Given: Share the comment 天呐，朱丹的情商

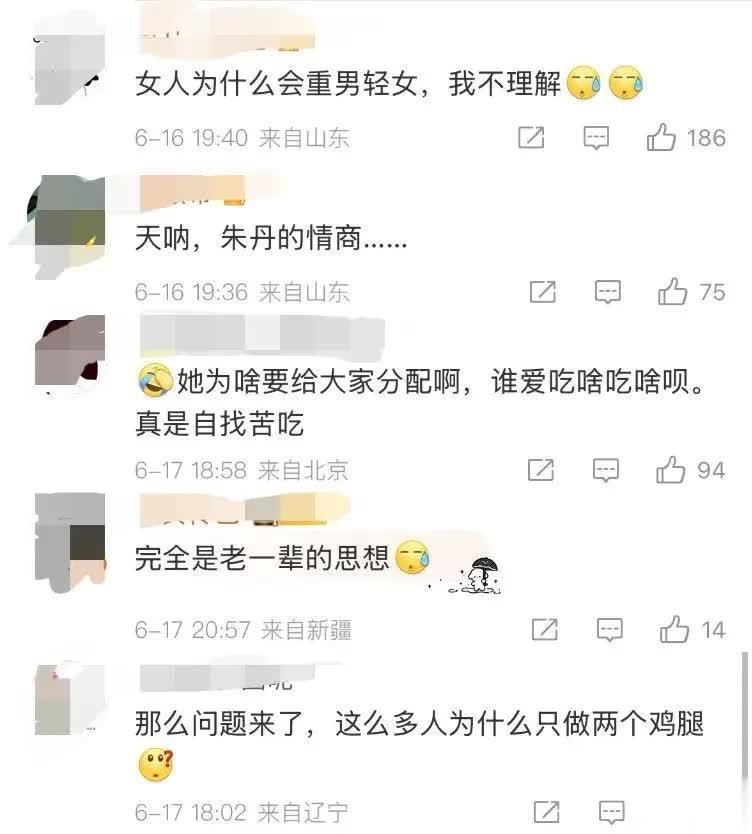Looking at the screenshot, I should (x=542, y=292).
